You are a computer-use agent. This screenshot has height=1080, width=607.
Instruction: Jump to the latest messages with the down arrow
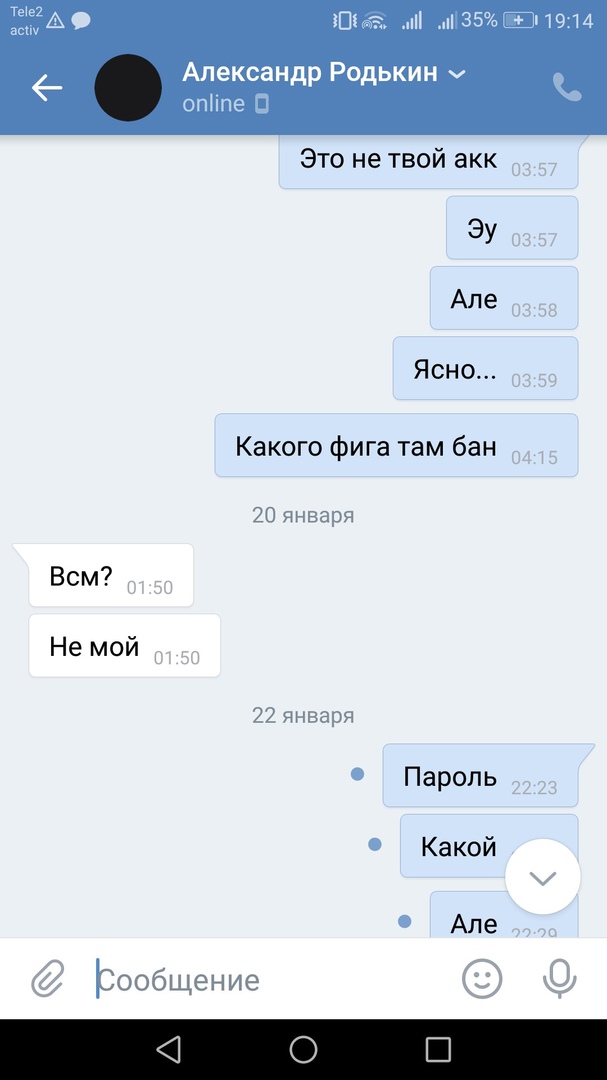click(x=542, y=878)
